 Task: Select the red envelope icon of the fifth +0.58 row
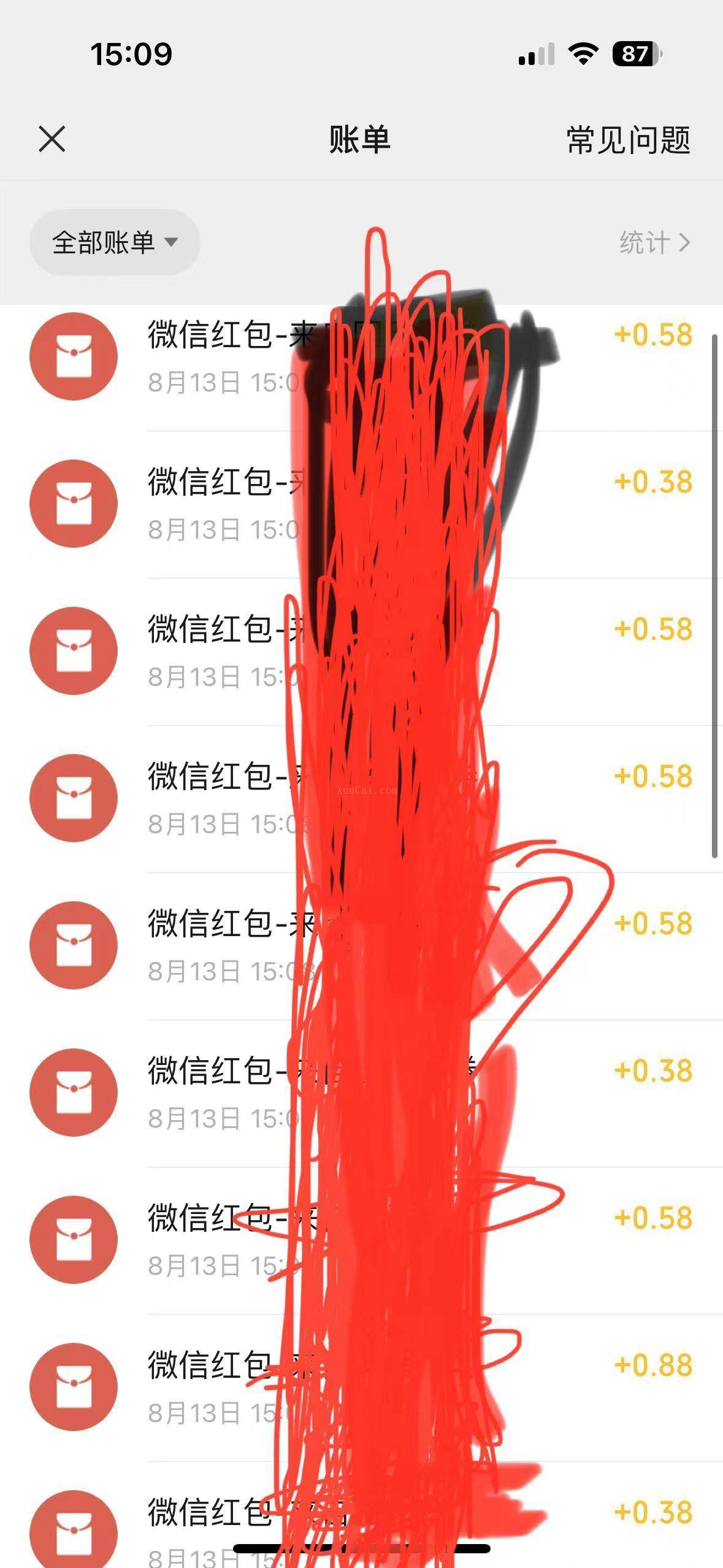click(74, 945)
